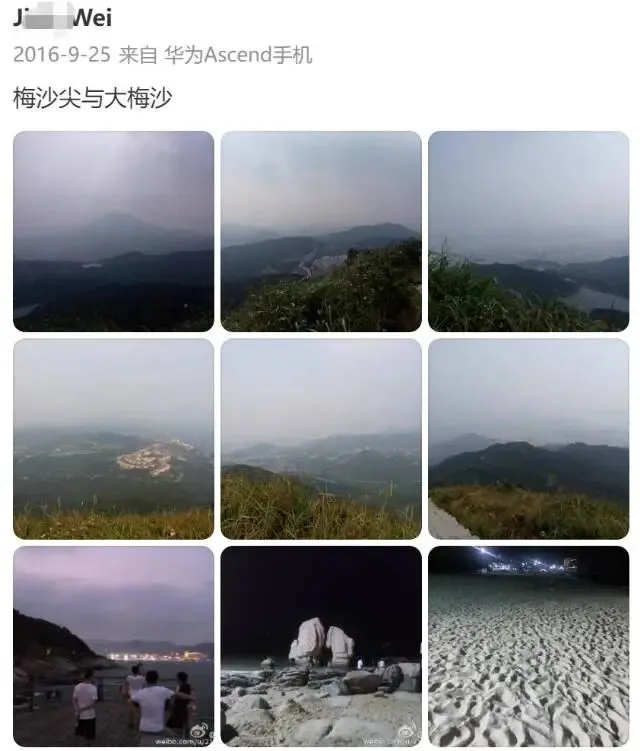The height and width of the screenshot is (751, 640).
Task: Open the poster's profile name ending in Wei
Action: (x=62, y=18)
